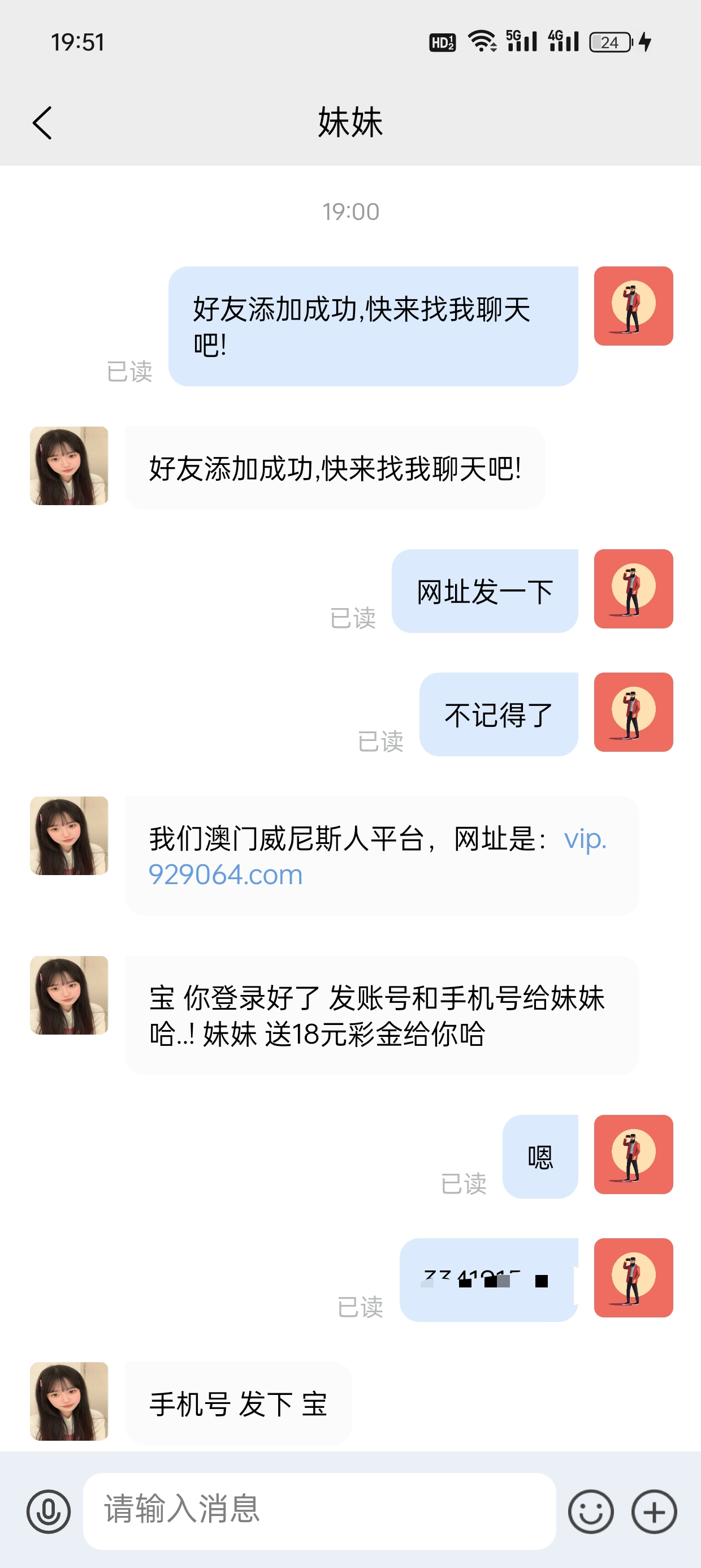
Task: Open the plus attachments menu
Action: [654, 1511]
